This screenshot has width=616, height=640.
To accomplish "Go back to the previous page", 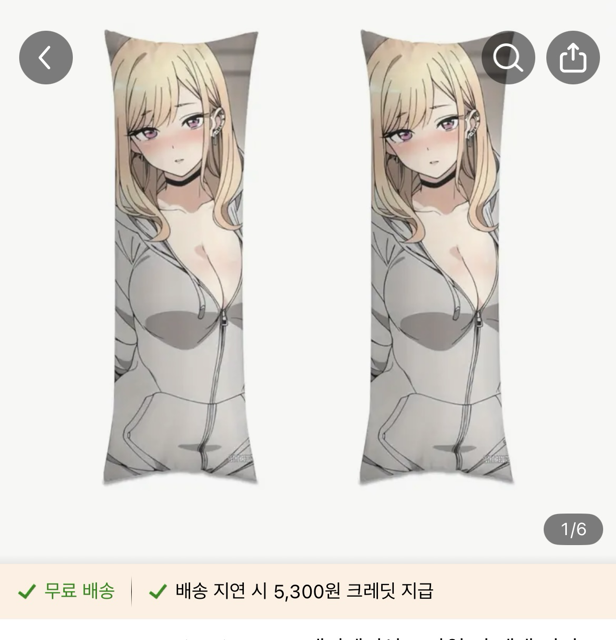I will (x=46, y=57).
